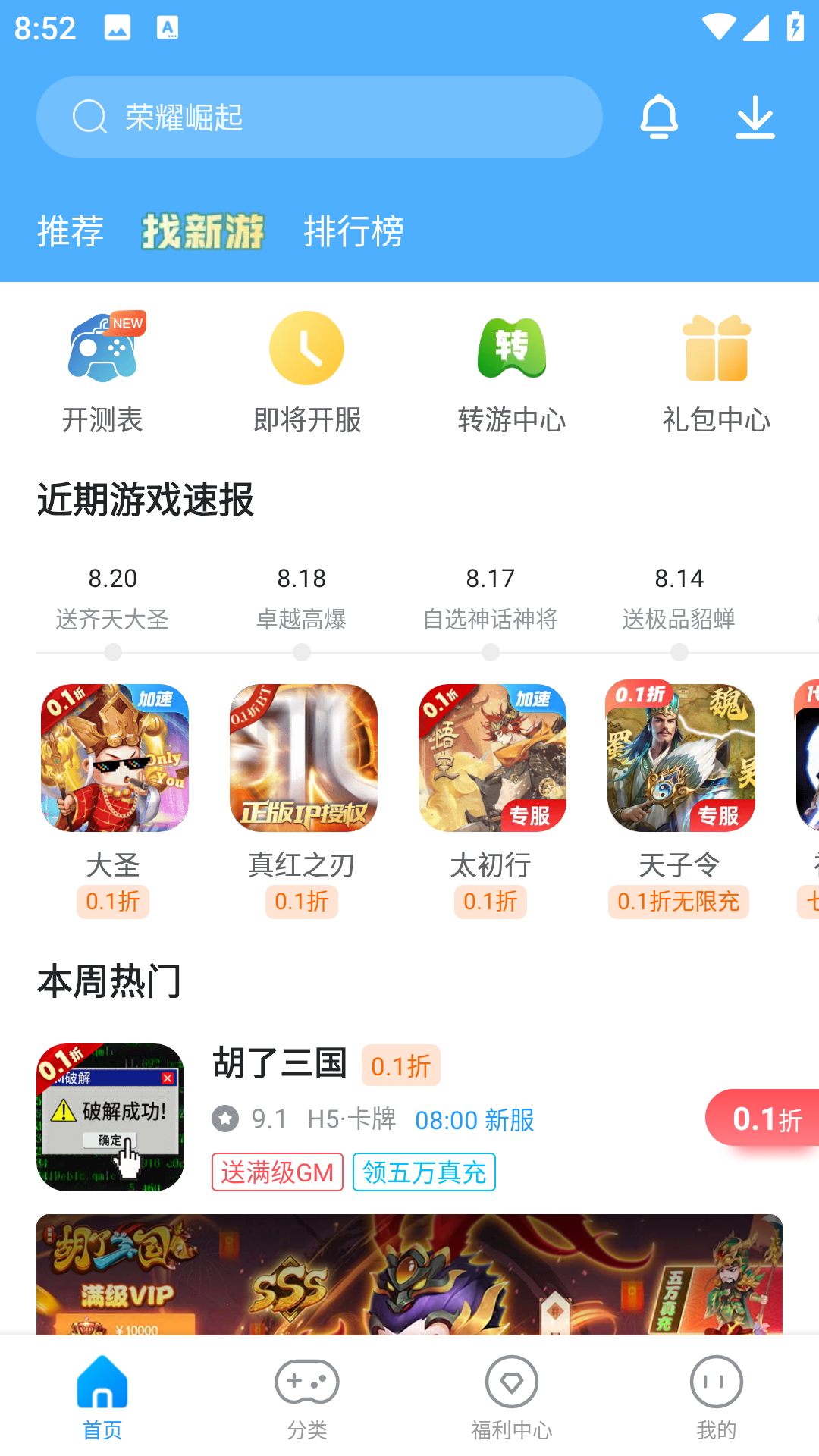This screenshot has width=819, height=1456.
Task: Open the 福利中心 icon in bottom bar
Action: point(511,1382)
